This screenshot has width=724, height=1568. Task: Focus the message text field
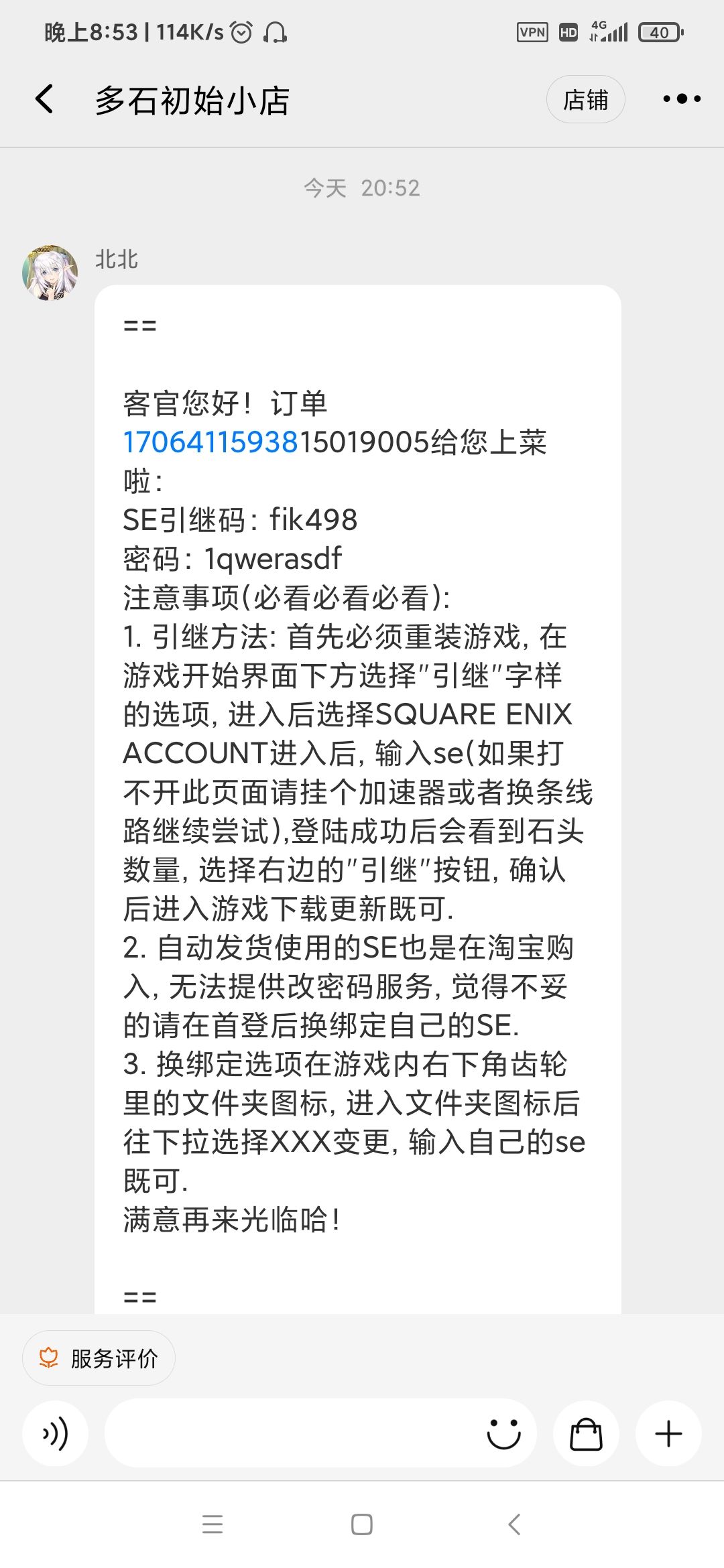point(292,1433)
